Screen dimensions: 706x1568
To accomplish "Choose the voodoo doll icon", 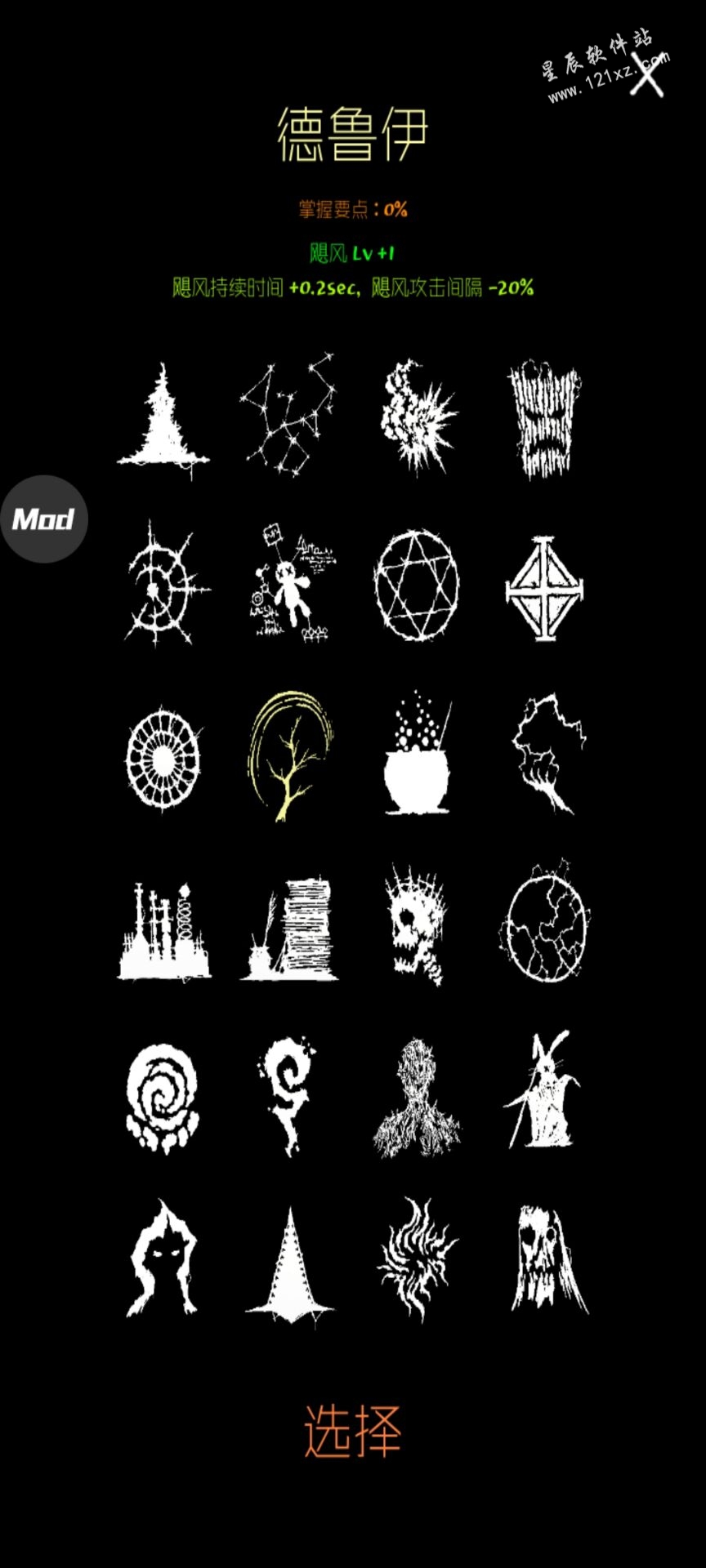I will [290, 583].
